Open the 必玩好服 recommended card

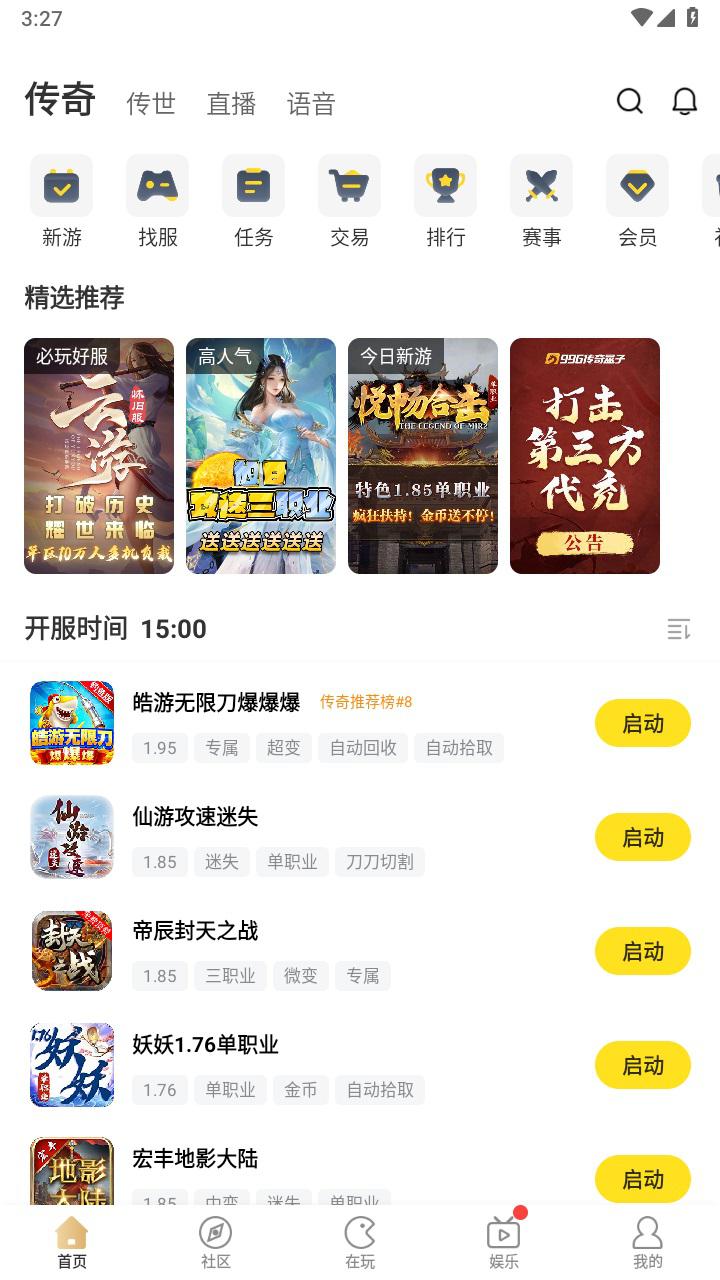point(99,456)
